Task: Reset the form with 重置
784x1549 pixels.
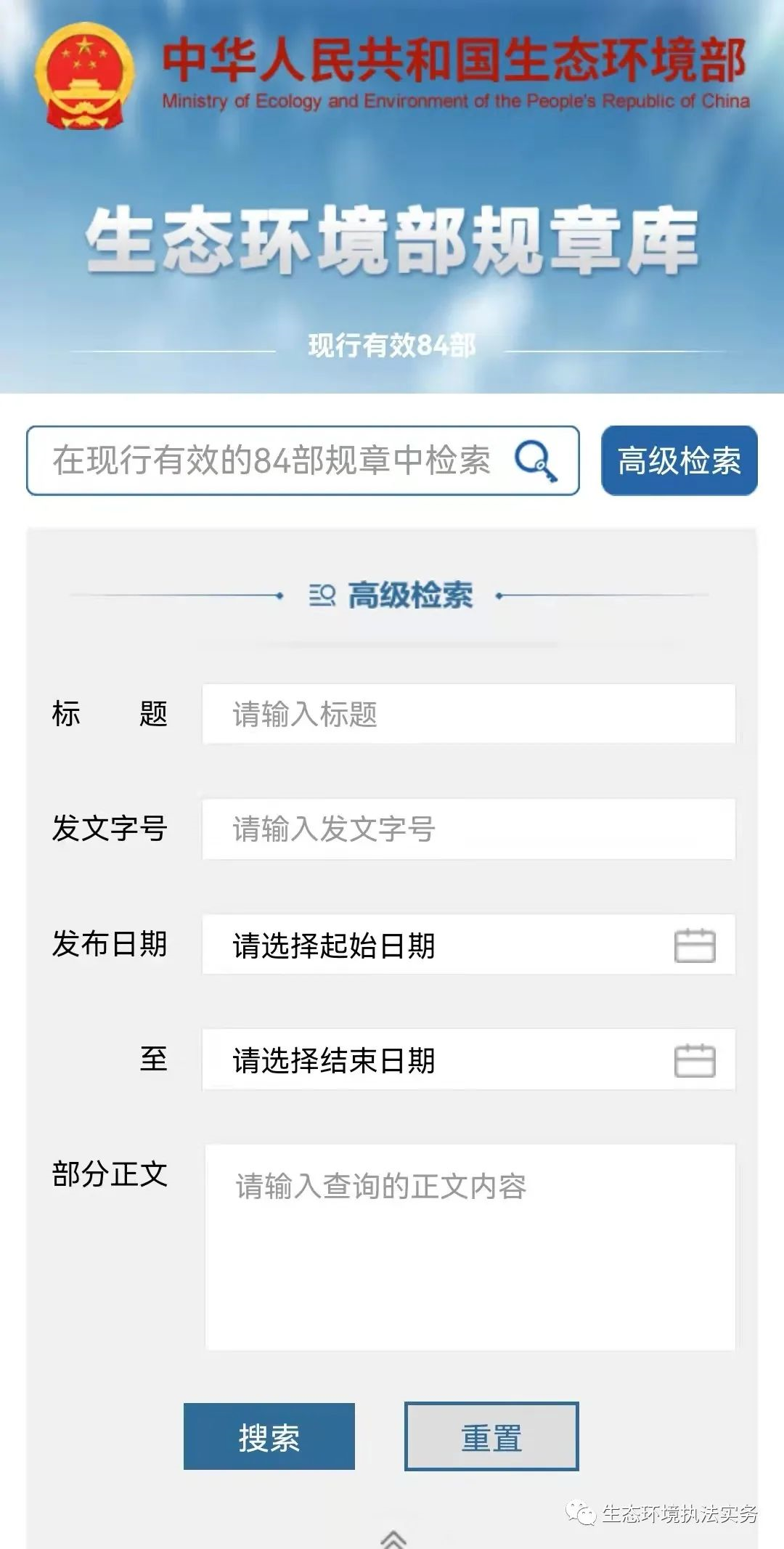Action: pos(491,1436)
